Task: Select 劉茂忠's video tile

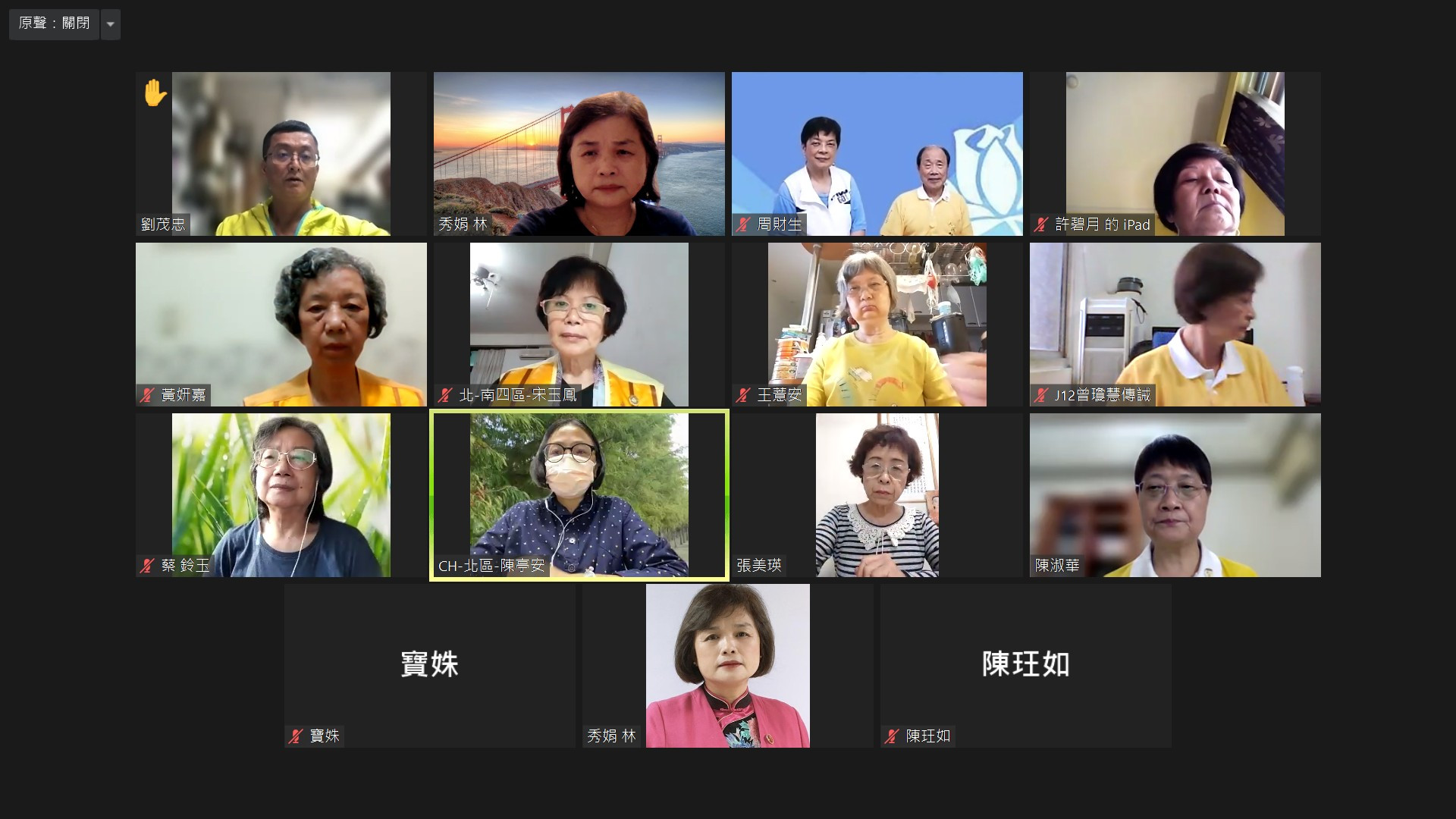Action: tap(281, 154)
